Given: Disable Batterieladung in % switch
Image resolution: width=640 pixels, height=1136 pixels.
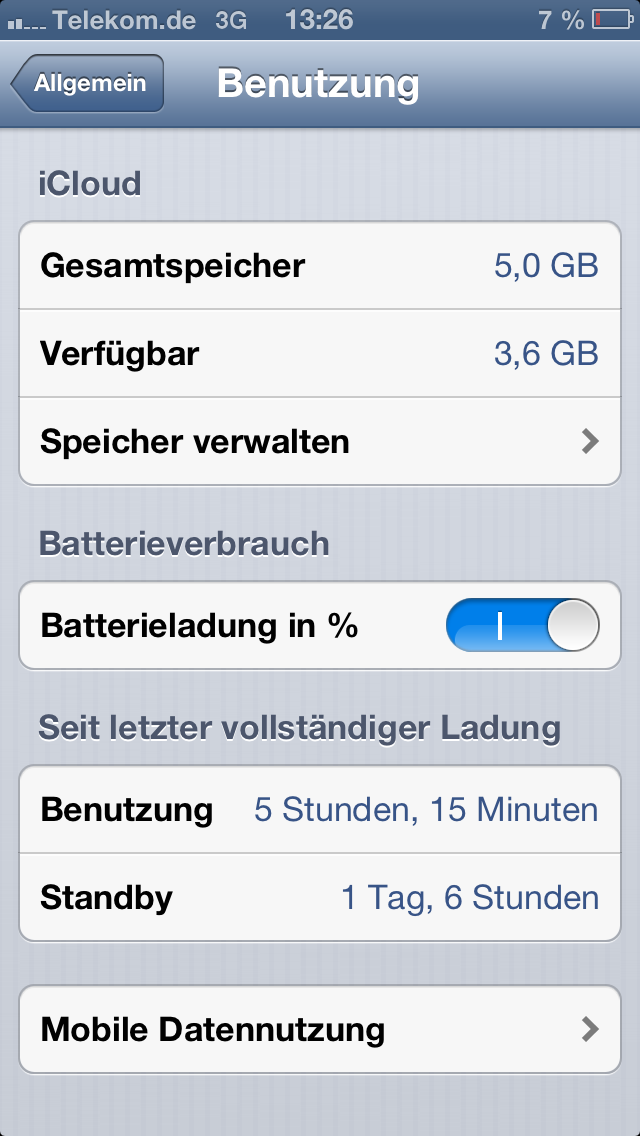Looking at the screenshot, I should coord(522,626).
